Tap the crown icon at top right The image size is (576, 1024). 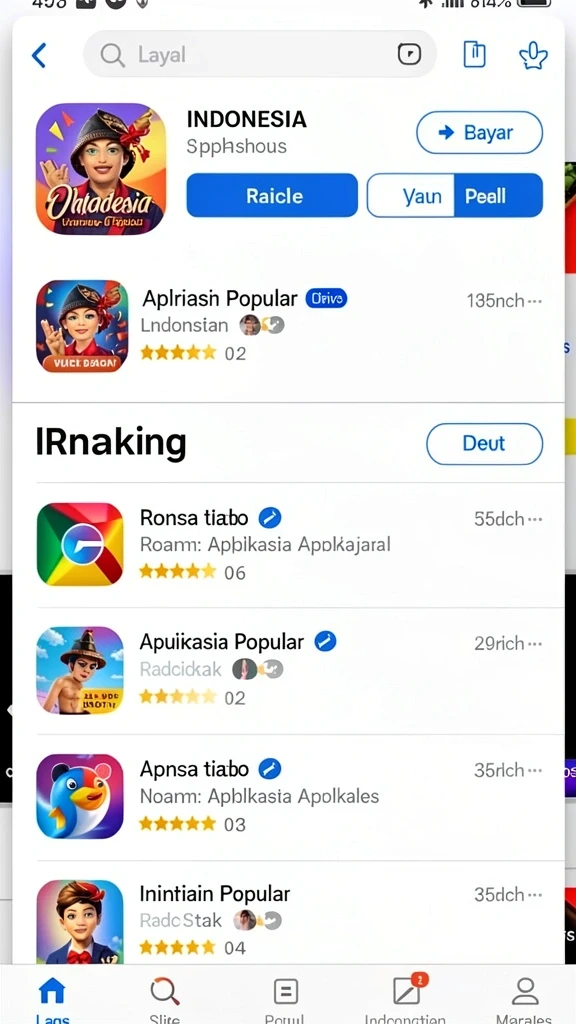pos(534,56)
